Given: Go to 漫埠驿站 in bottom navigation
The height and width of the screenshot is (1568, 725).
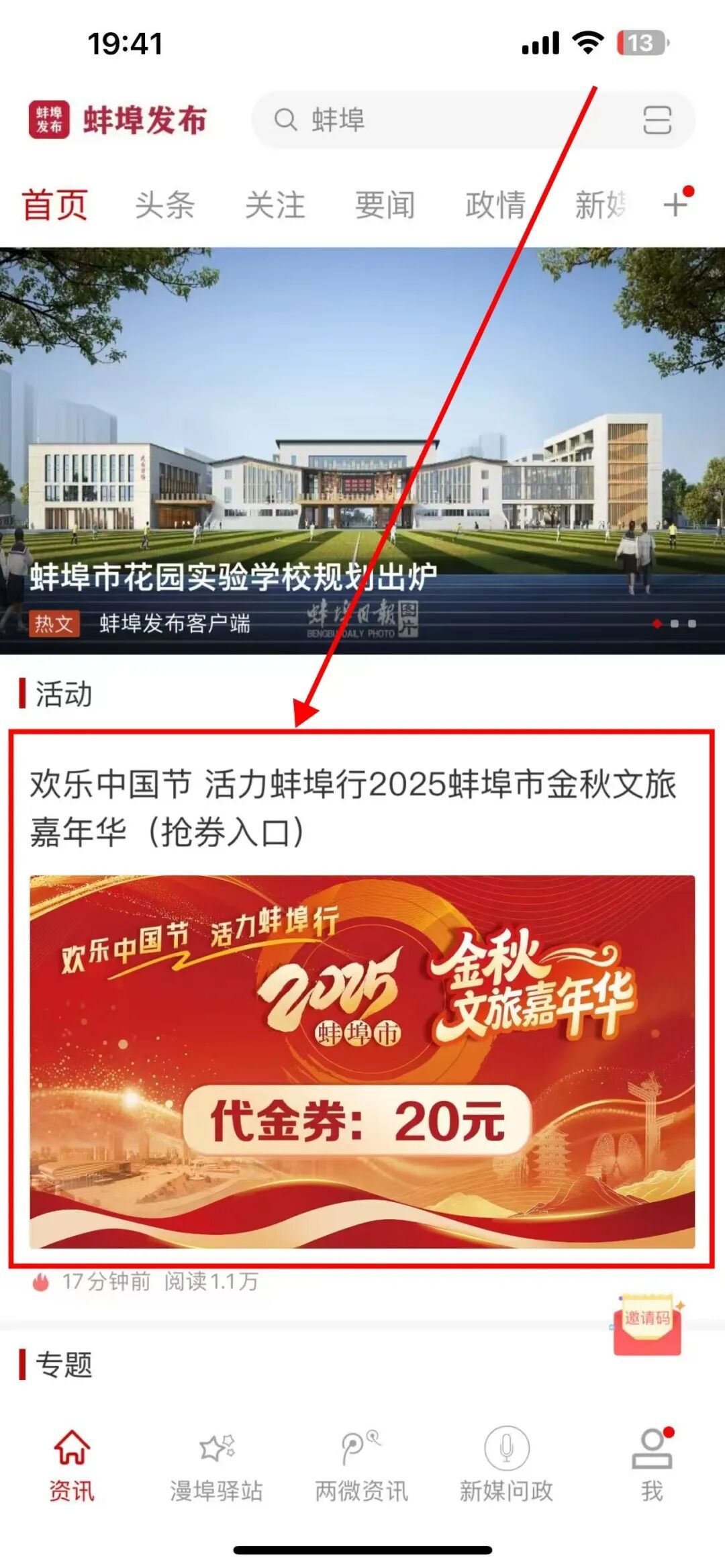Looking at the screenshot, I should click(x=216, y=1466).
